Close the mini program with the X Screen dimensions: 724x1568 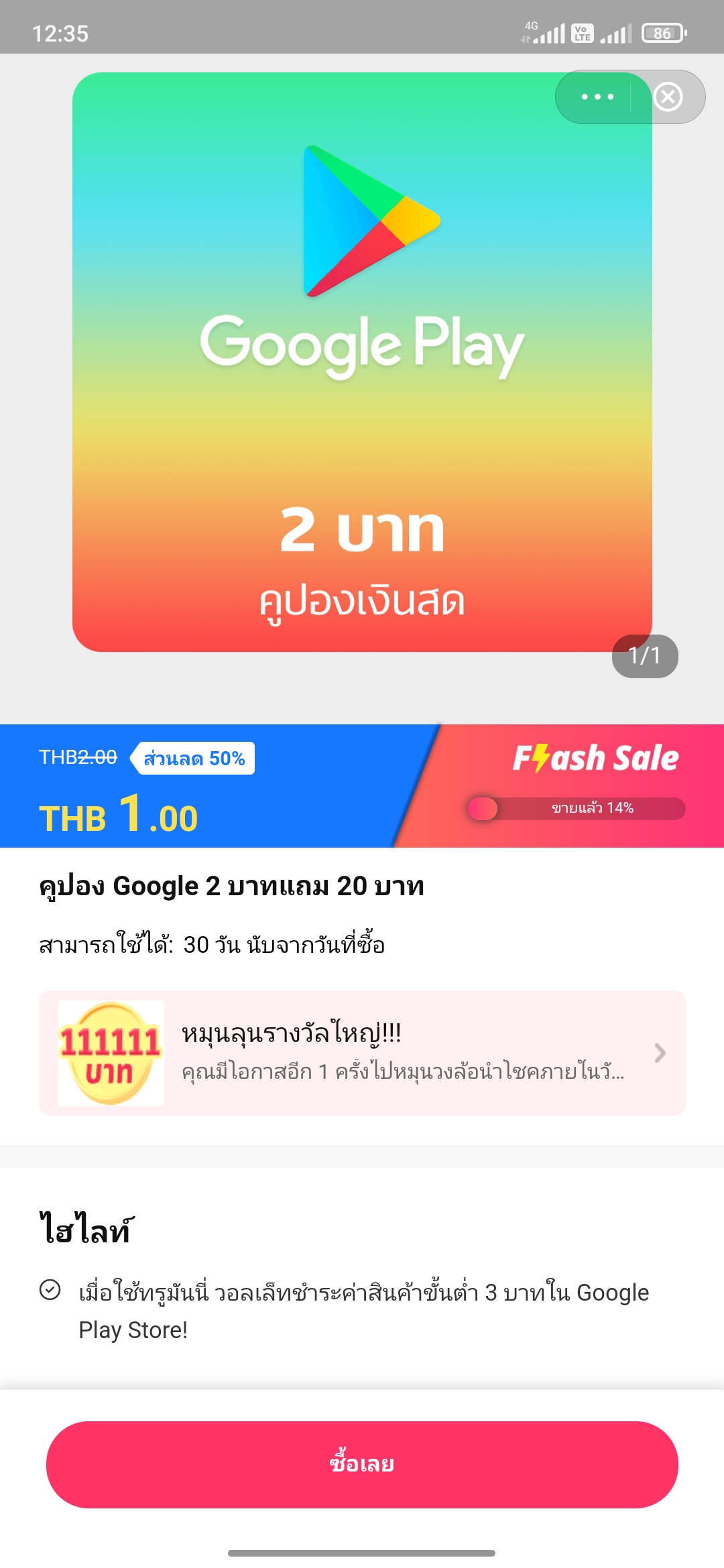pos(668,97)
